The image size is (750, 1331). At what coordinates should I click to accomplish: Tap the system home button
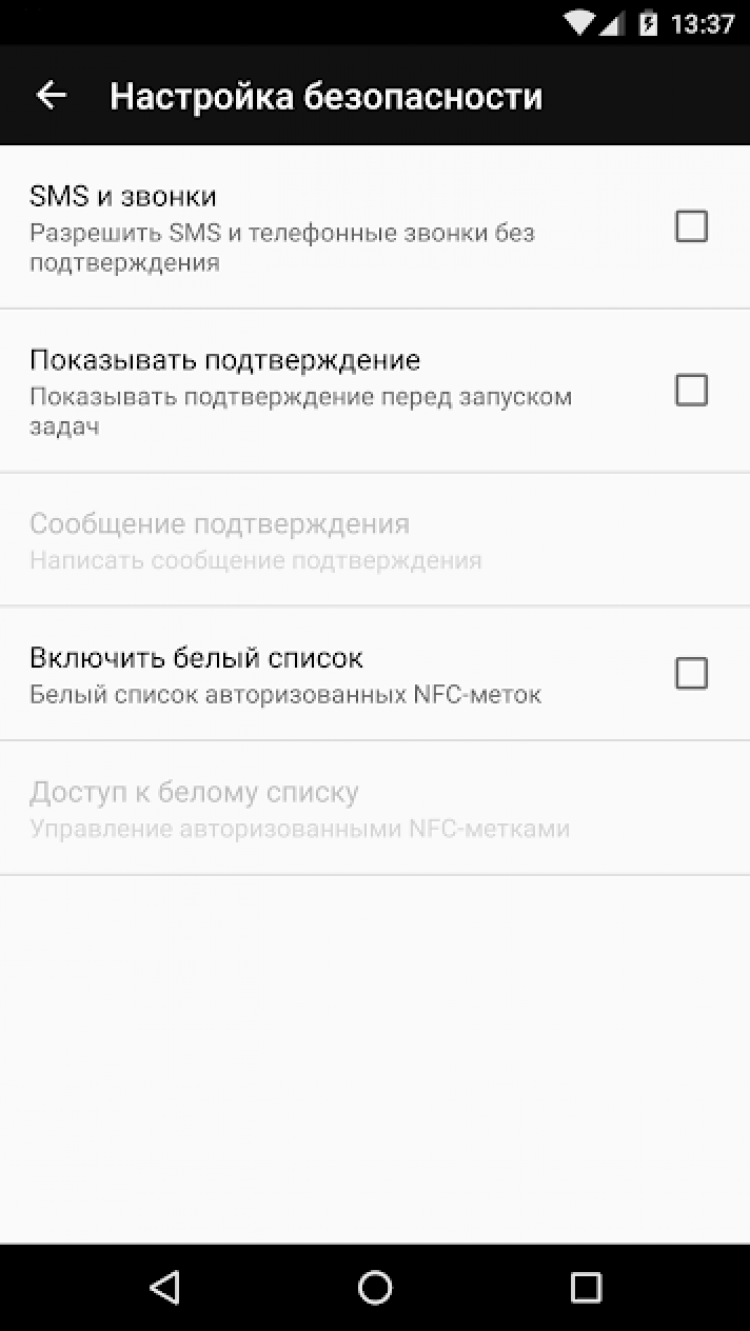point(375,1287)
